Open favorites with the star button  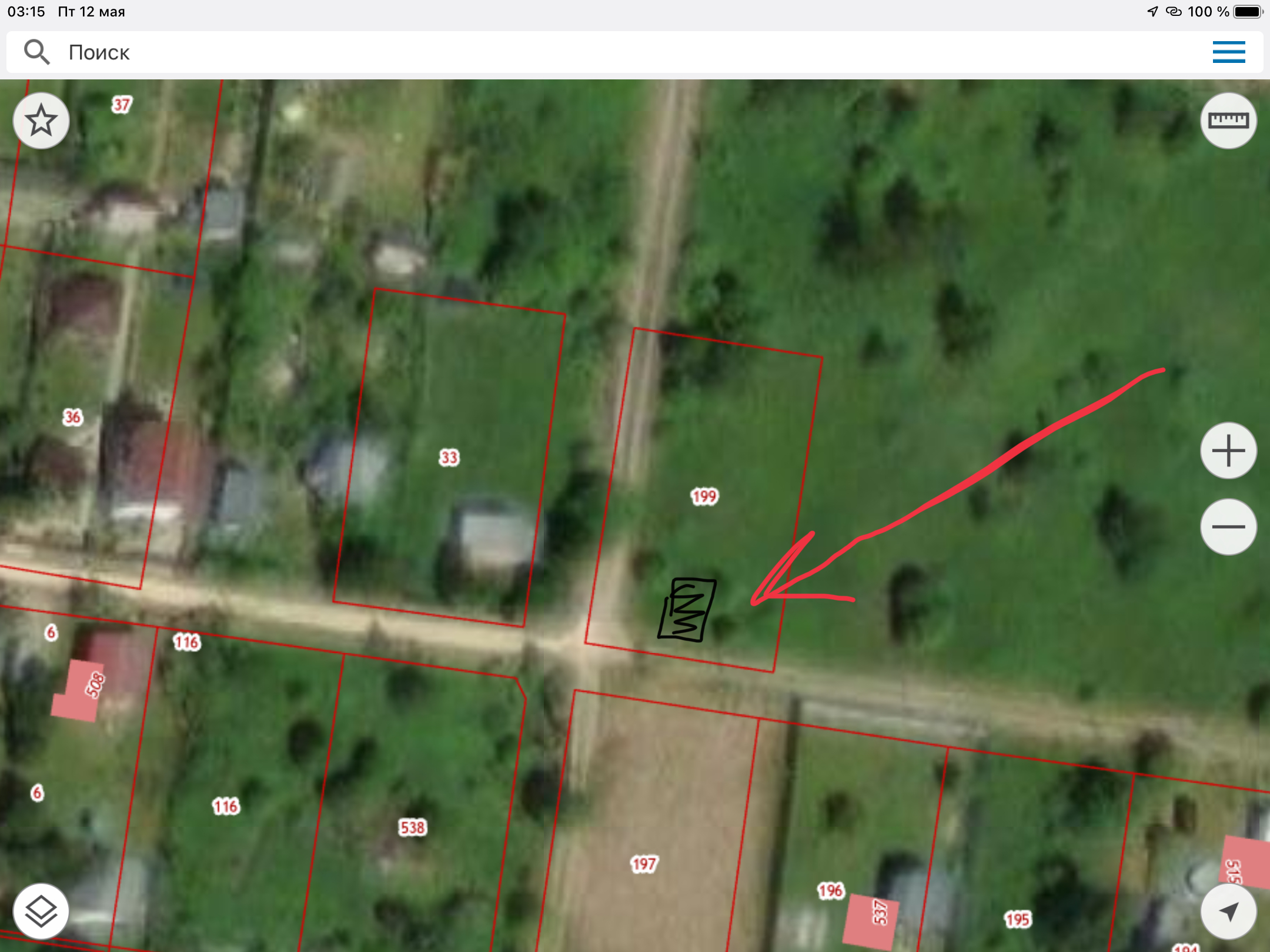tap(41, 121)
